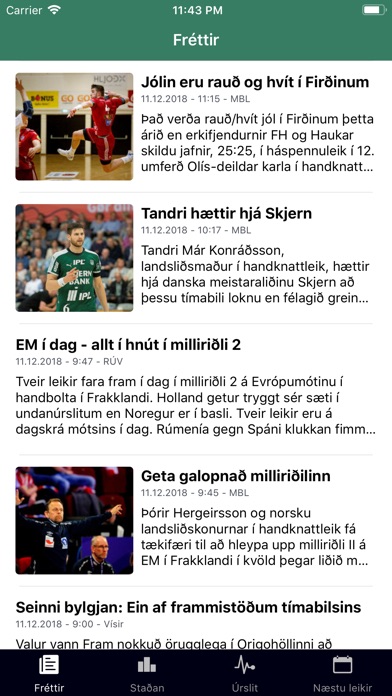Screen dimensions: 392x696
Task: Switch to the Úrslit tab
Action: tap(245, 673)
